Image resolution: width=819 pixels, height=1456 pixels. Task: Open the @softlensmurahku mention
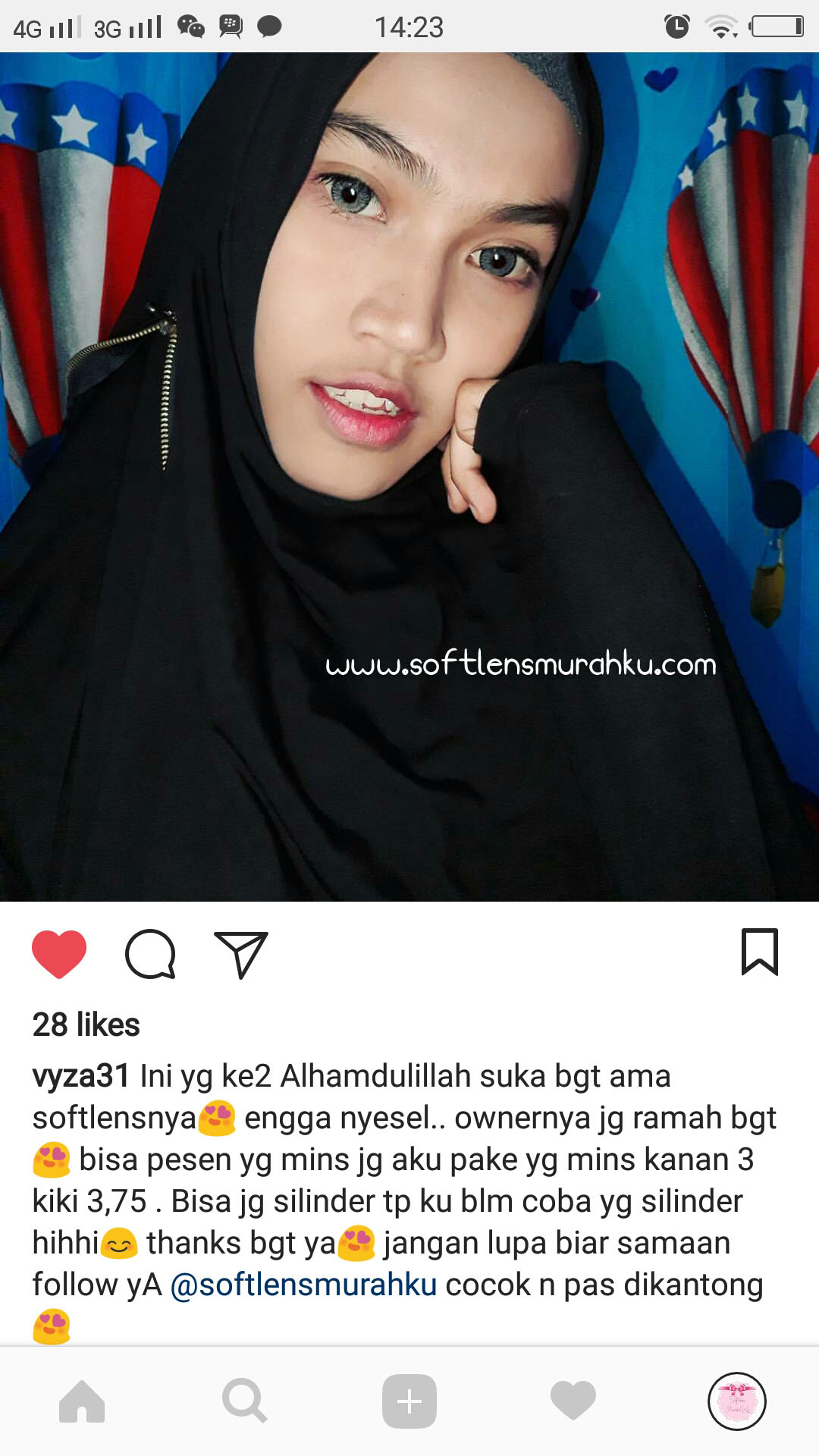(303, 1285)
